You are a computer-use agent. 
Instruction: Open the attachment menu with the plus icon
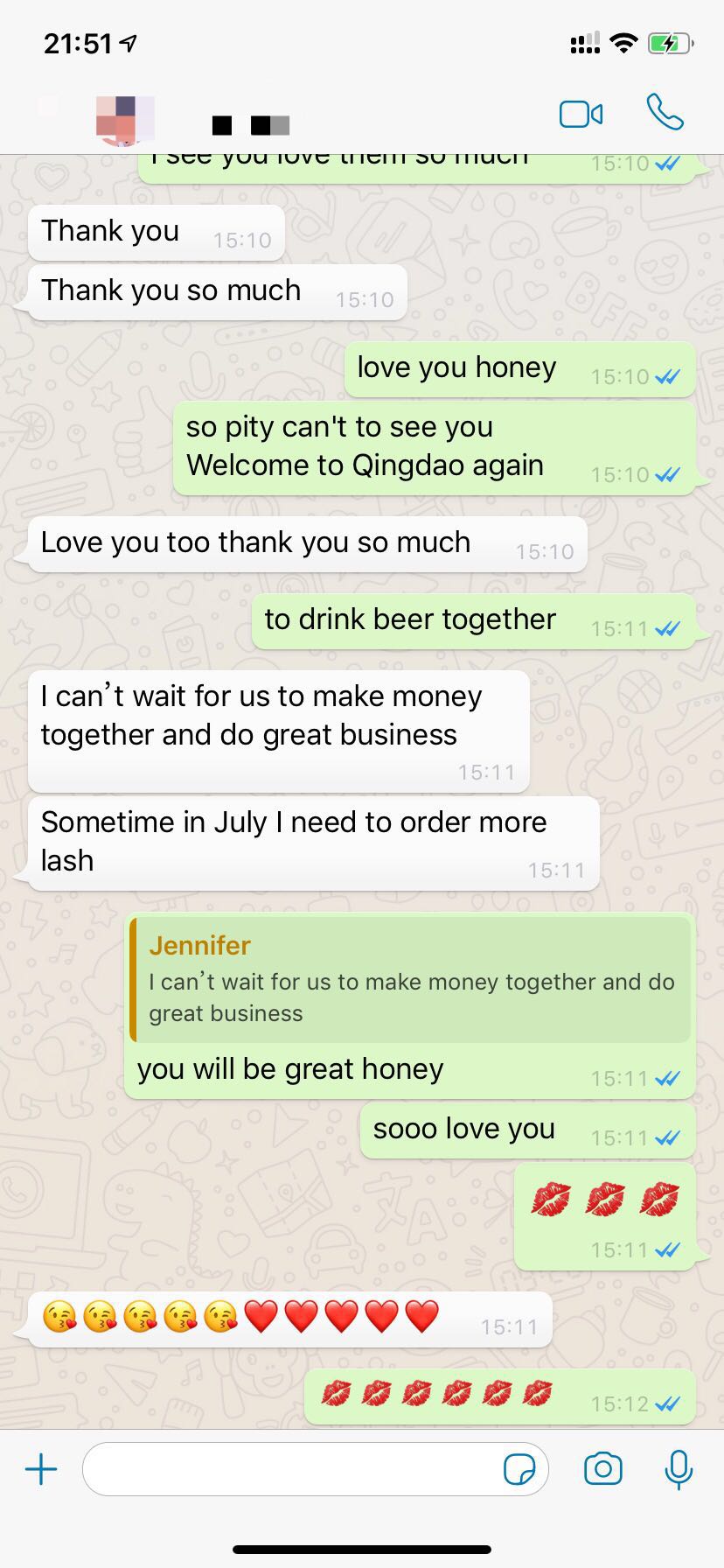pos(40,1469)
